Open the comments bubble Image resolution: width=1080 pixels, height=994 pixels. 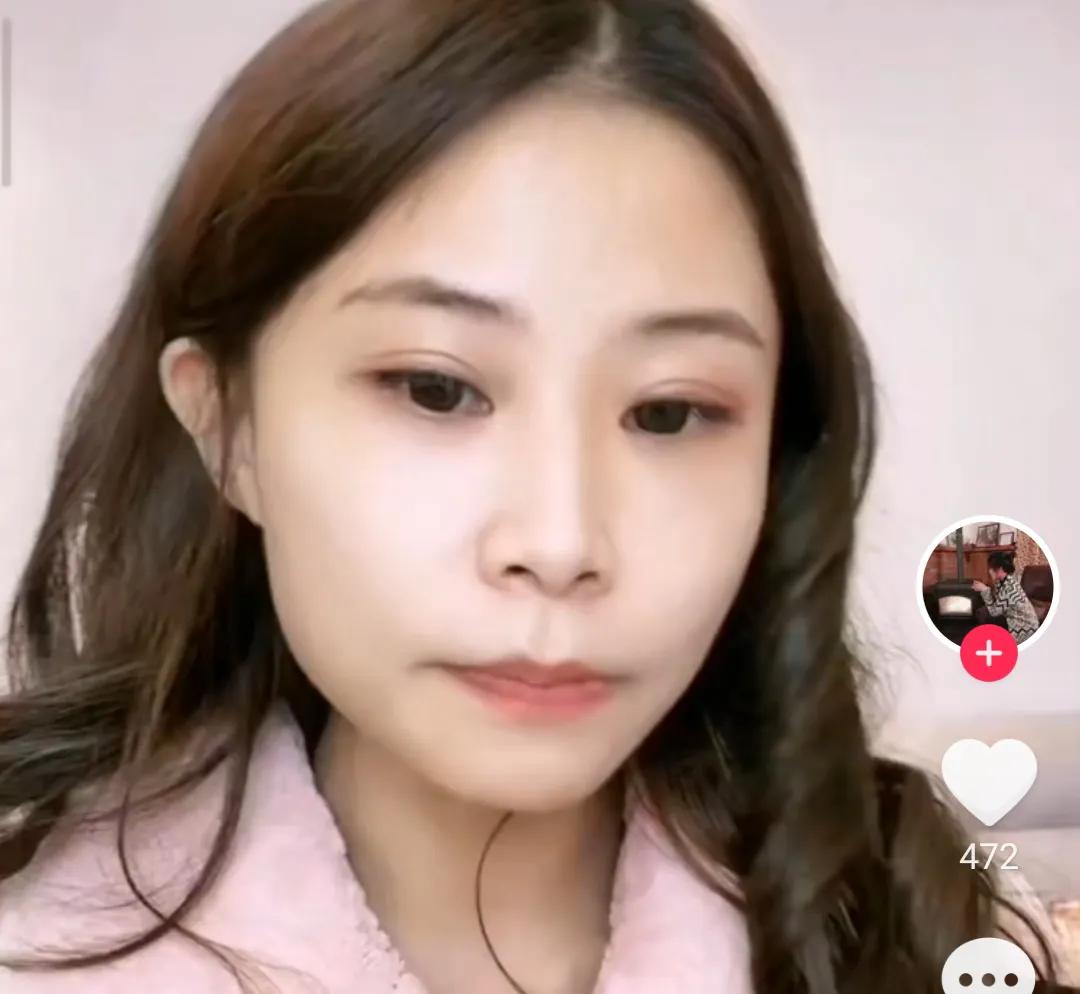click(988, 972)
